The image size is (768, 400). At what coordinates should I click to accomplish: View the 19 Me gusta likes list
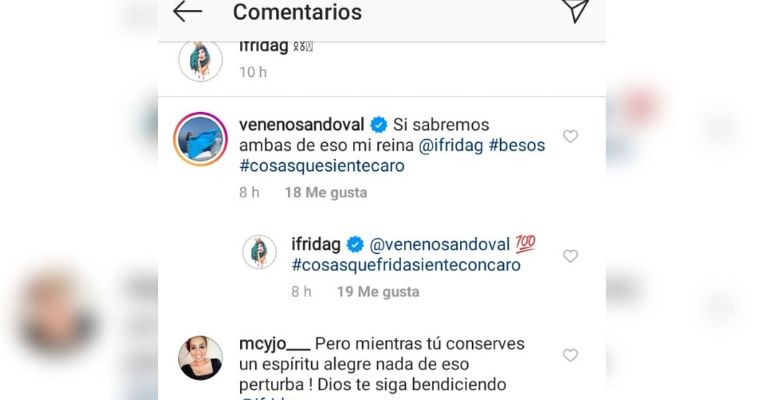tap(377, 292)
